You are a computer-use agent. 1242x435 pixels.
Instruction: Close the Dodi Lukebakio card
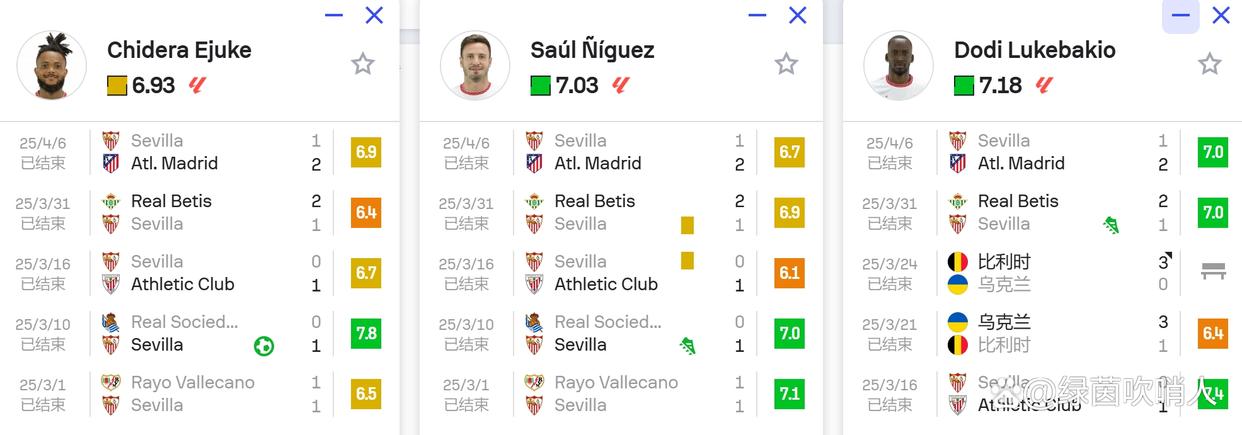(1221, 15)
